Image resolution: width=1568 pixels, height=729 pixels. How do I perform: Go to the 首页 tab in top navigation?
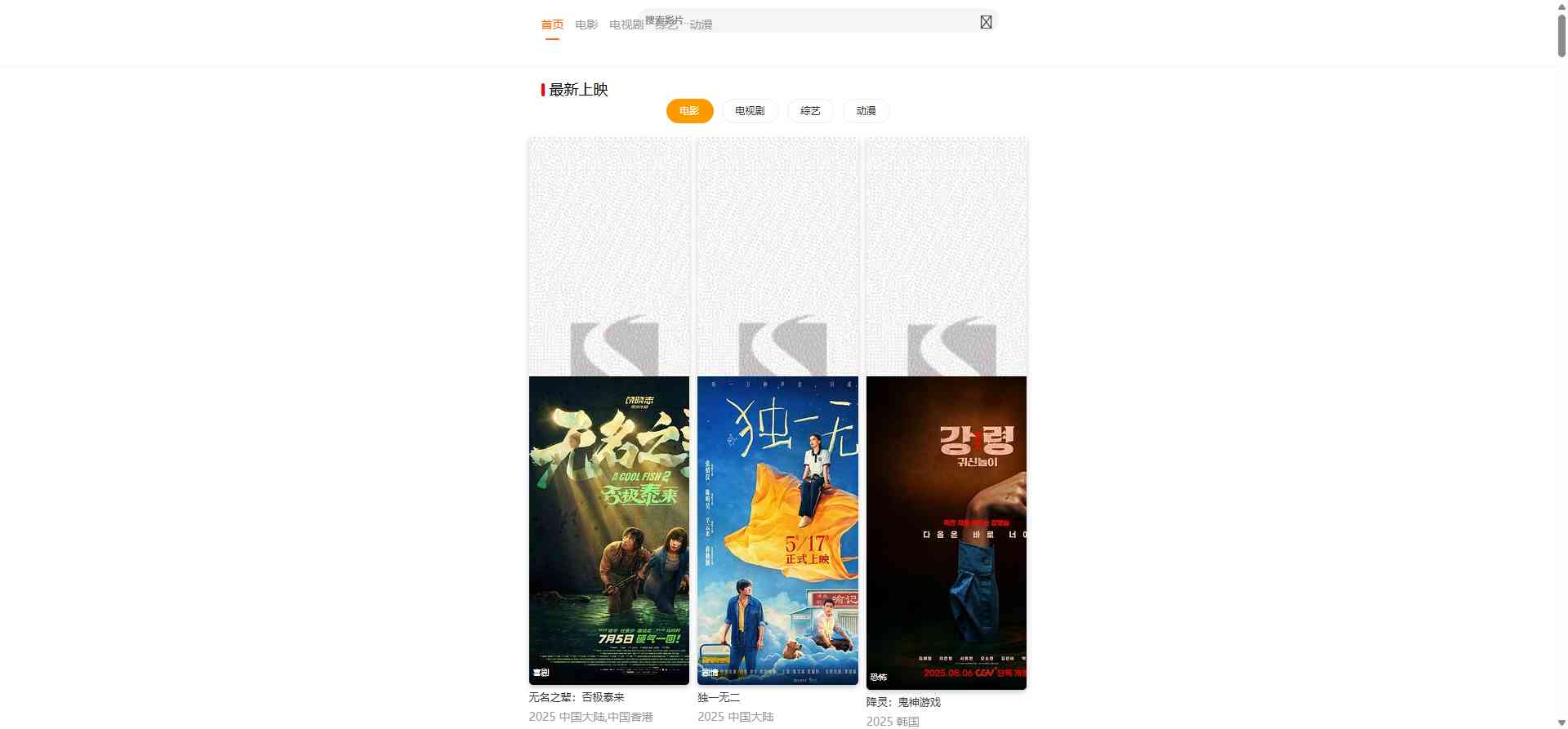pyautogui.click(x=552, y=24)
